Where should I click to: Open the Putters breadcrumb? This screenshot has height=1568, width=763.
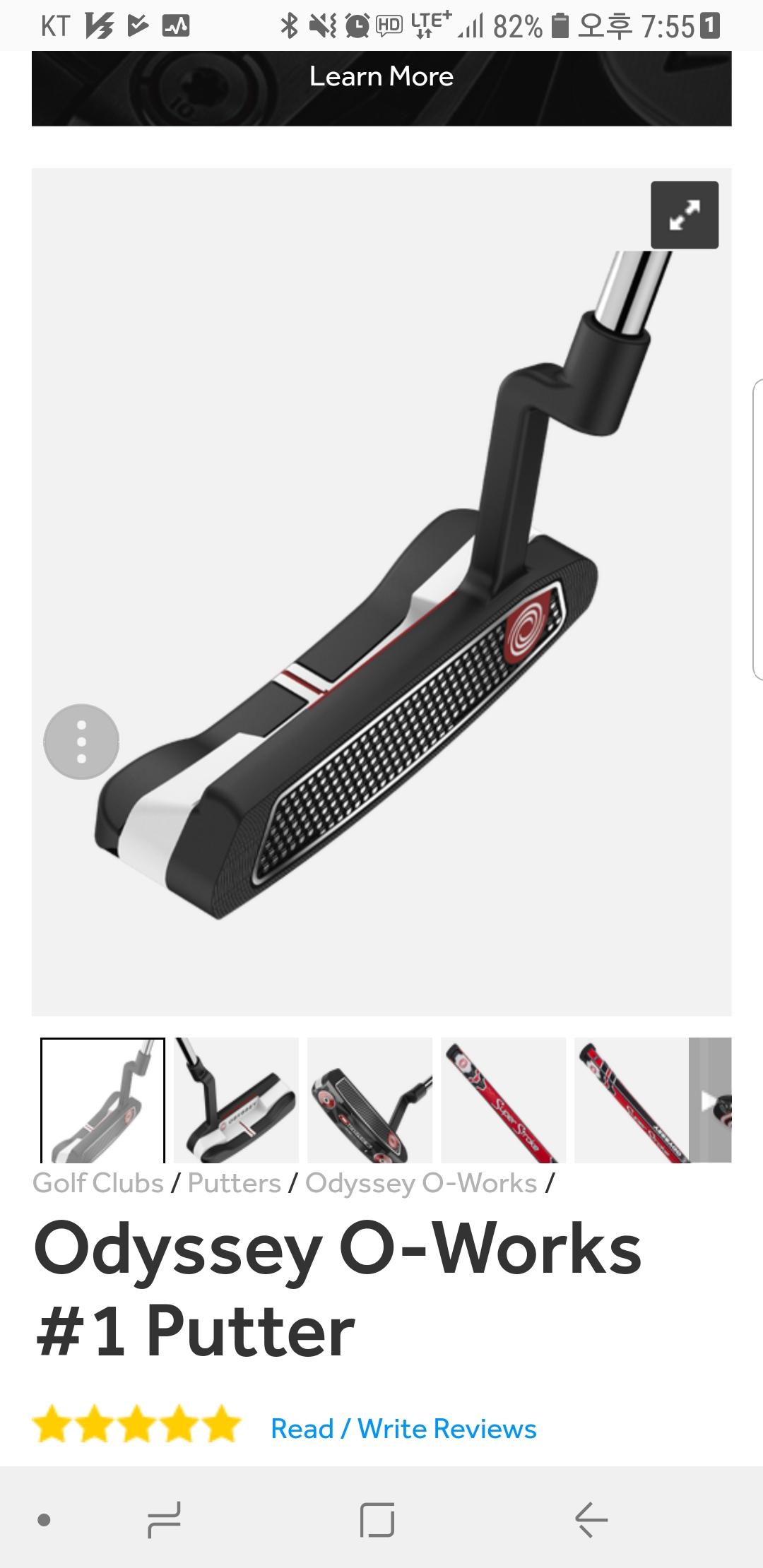pos(235,1183)
